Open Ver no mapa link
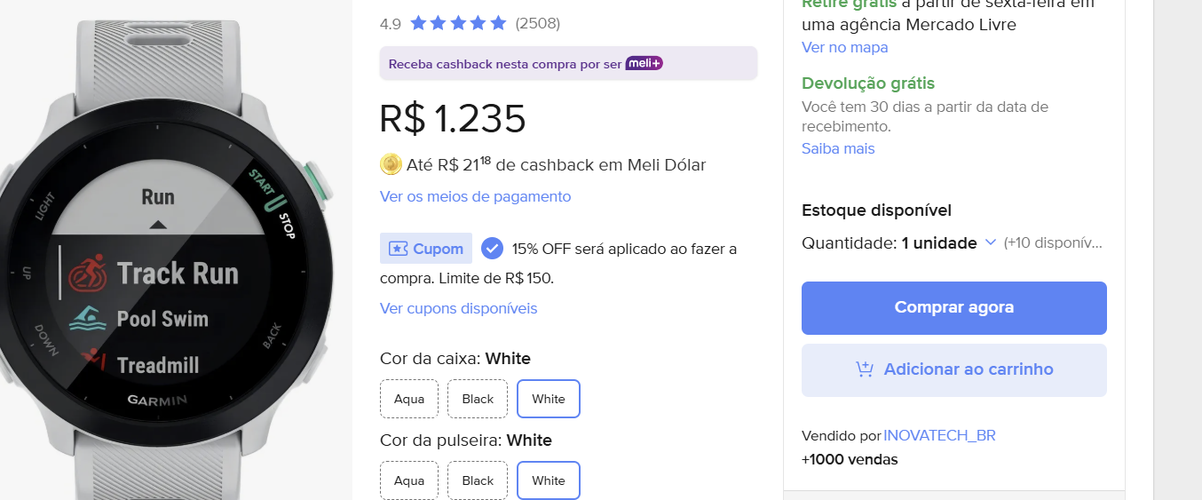The image size is (1202, 500). (x=844, y=48)
